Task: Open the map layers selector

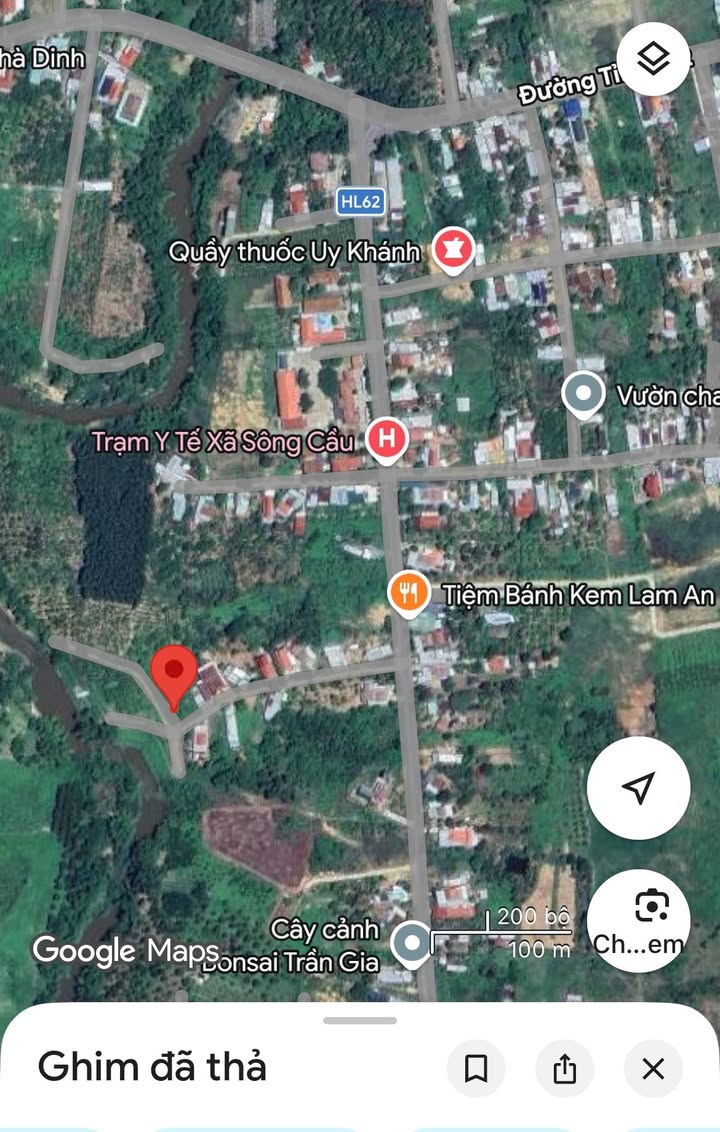Action: pyautogui.click(x=653, y=59)
